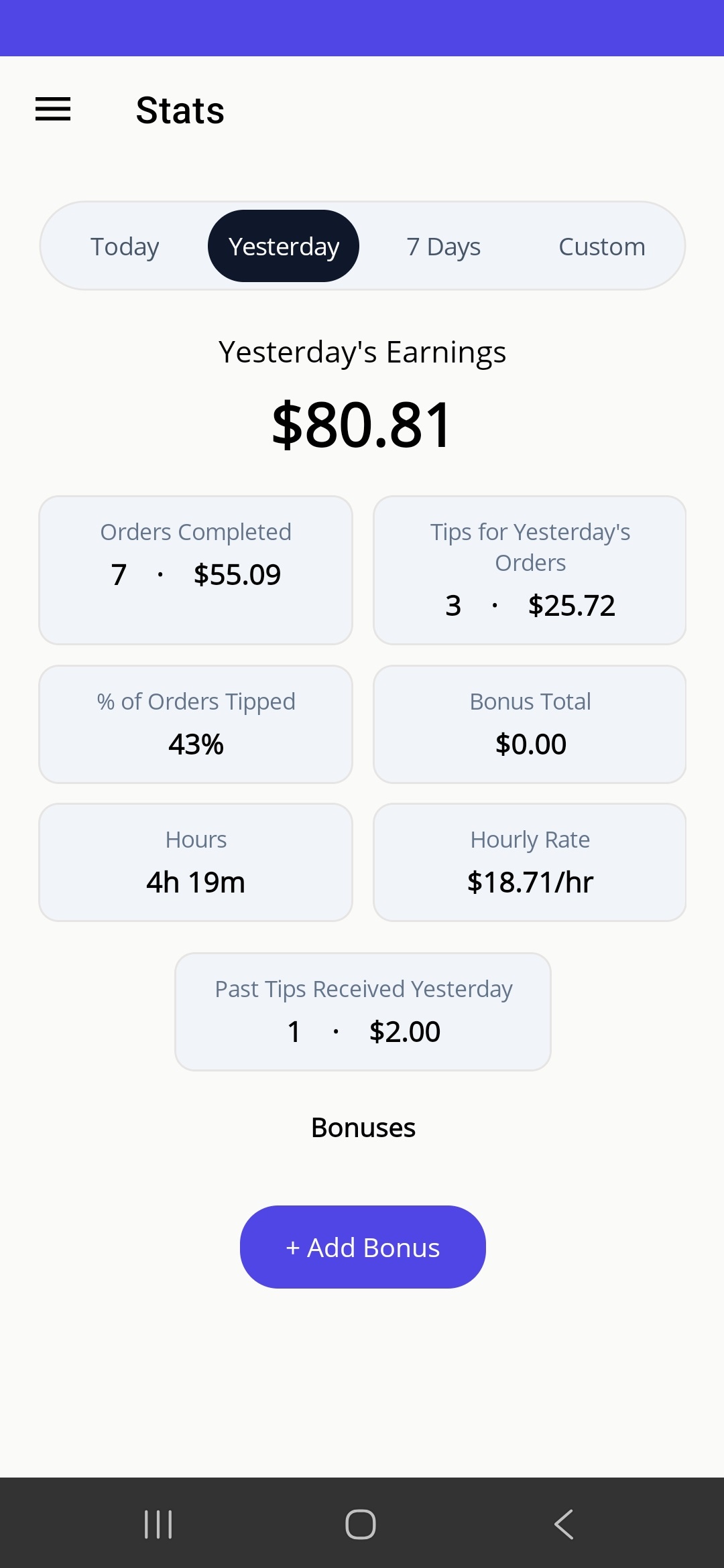Switch to the Today stats tab
The image size is (724, 1568).
[x=124, y=246]
